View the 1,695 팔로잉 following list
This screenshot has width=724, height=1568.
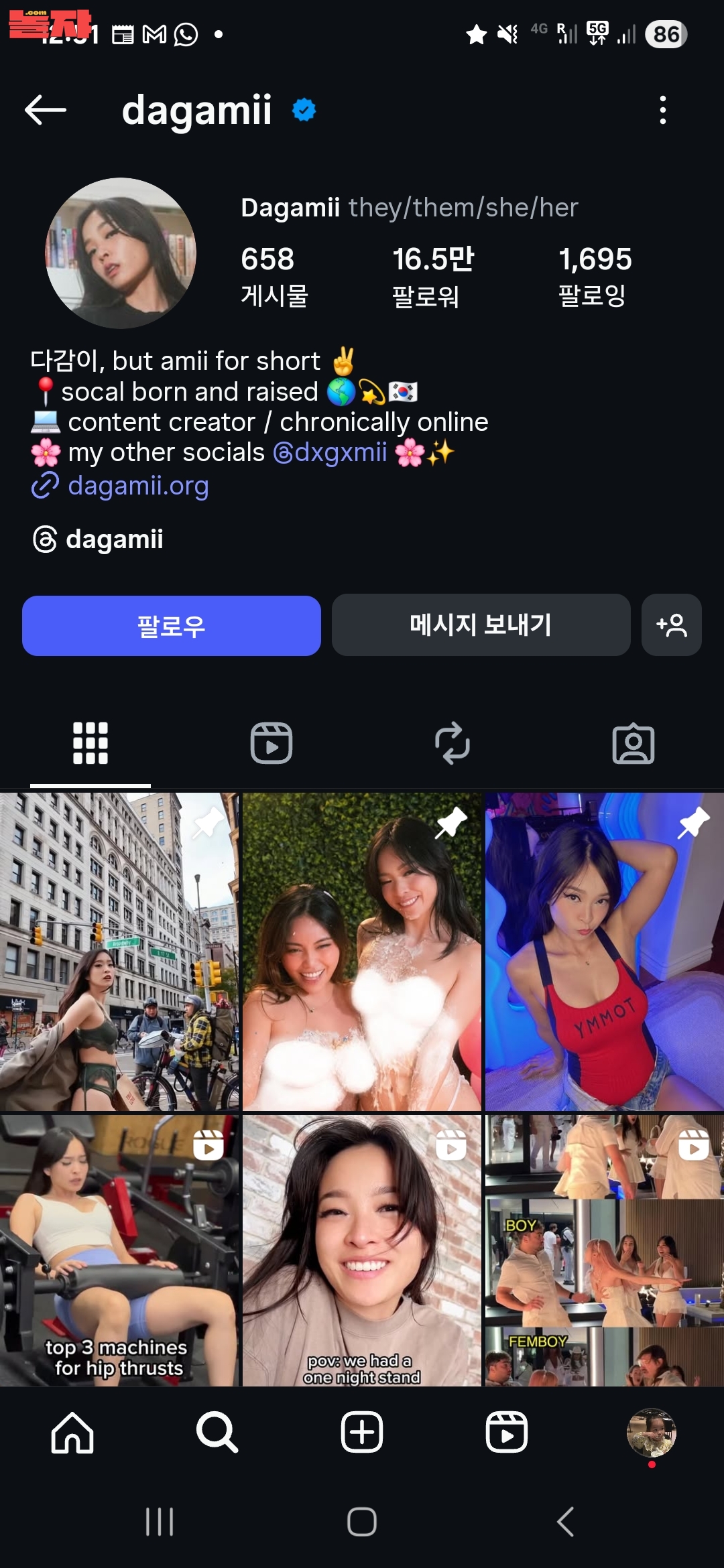[x=594, y=276]
